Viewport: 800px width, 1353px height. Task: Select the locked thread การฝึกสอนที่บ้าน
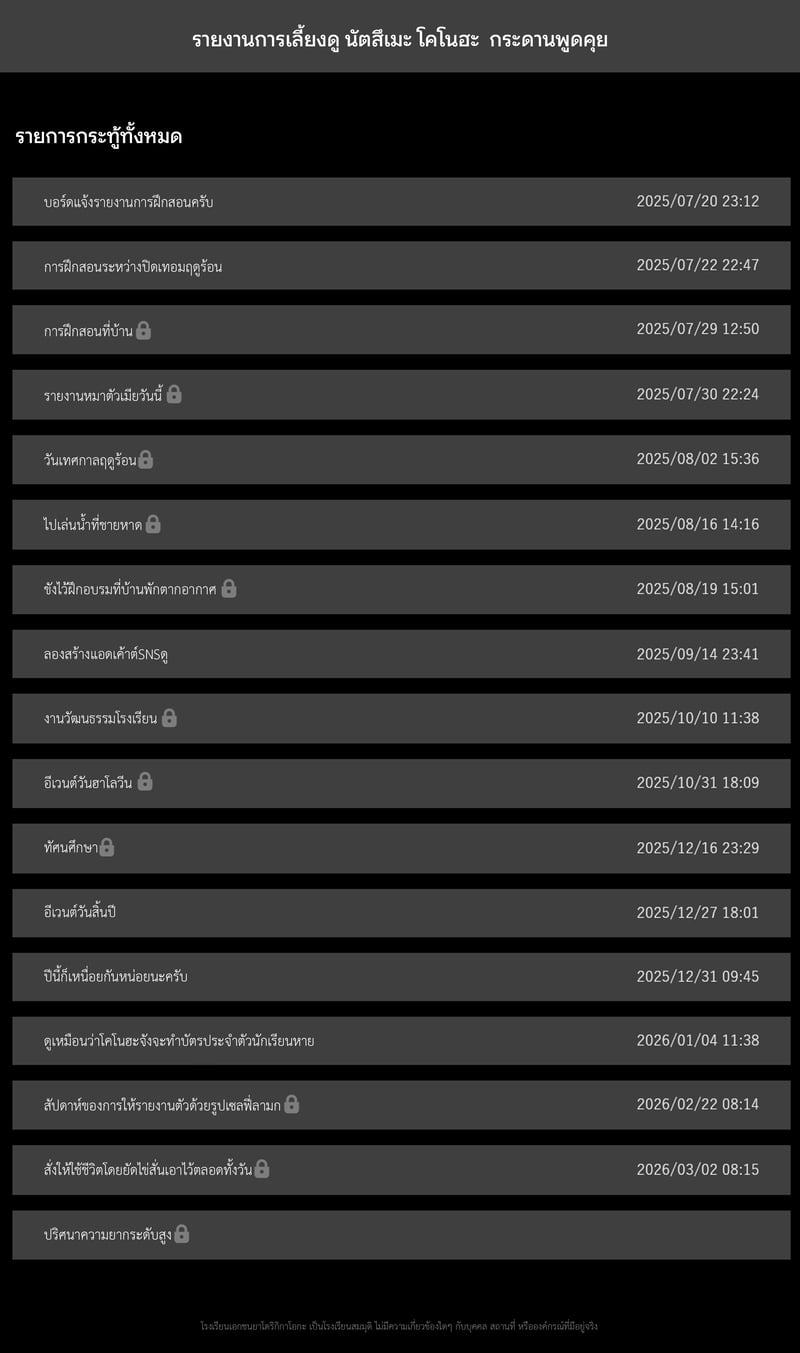[x=401, y=330]
